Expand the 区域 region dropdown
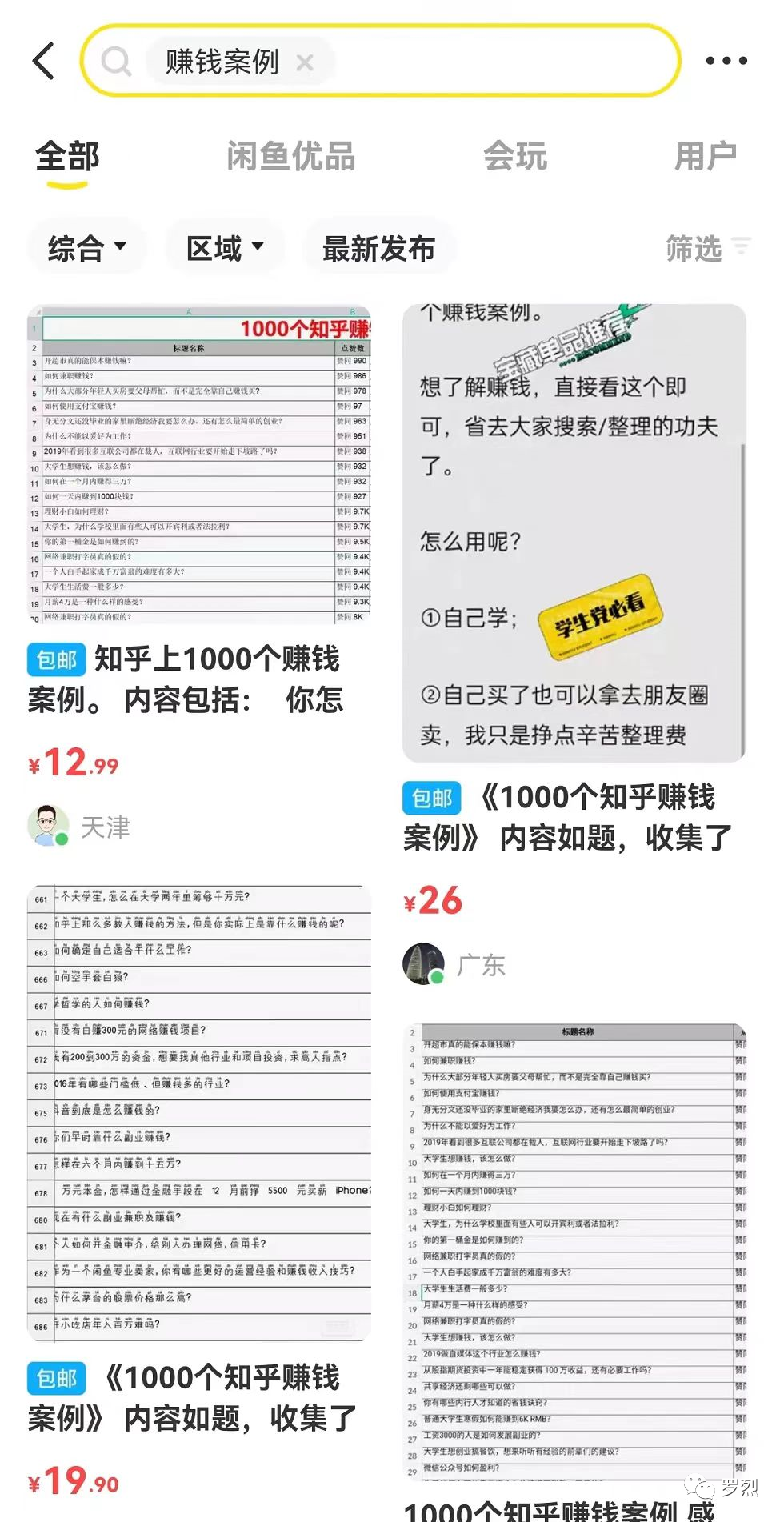784x1522 pixels. tap(225, 248)
